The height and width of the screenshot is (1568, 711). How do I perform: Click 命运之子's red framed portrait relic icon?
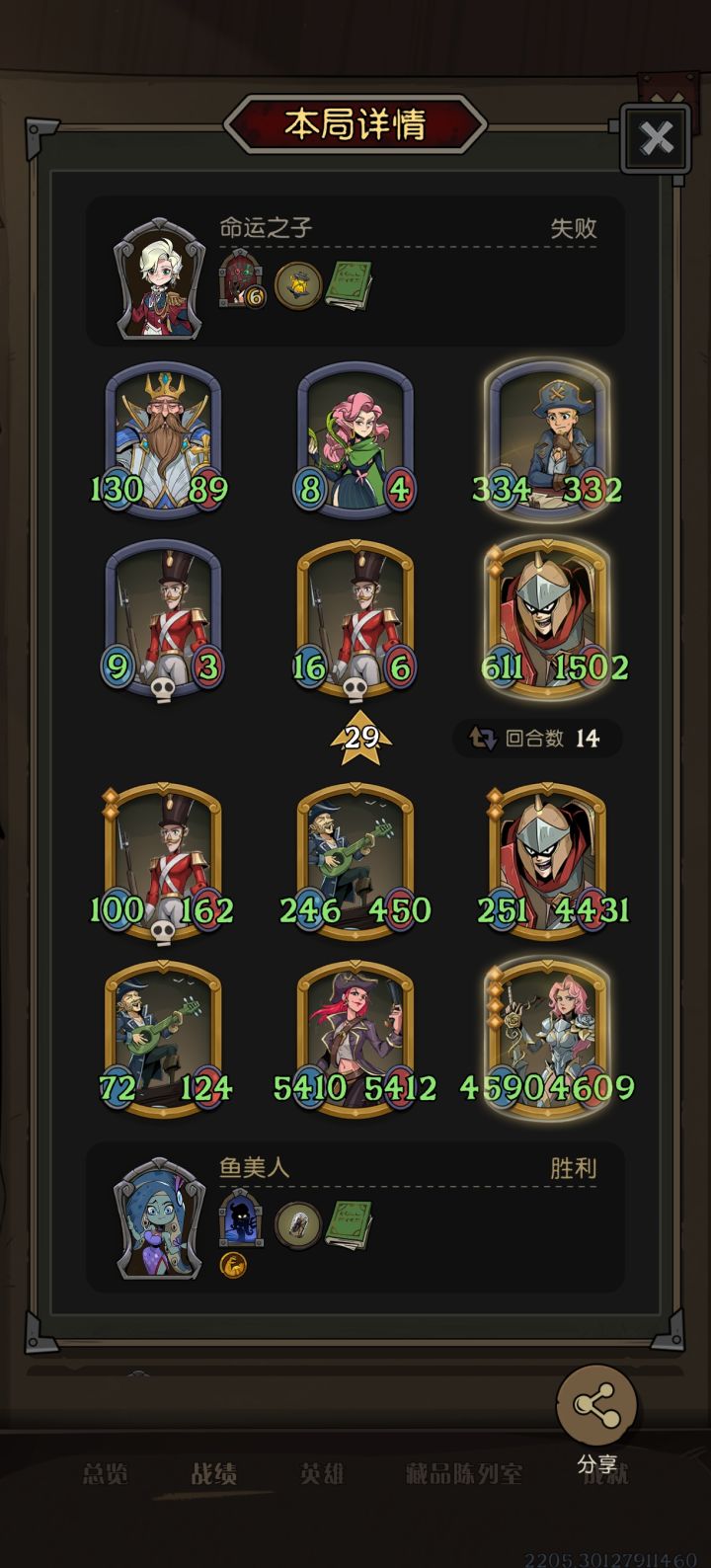(x=240, y=280)
